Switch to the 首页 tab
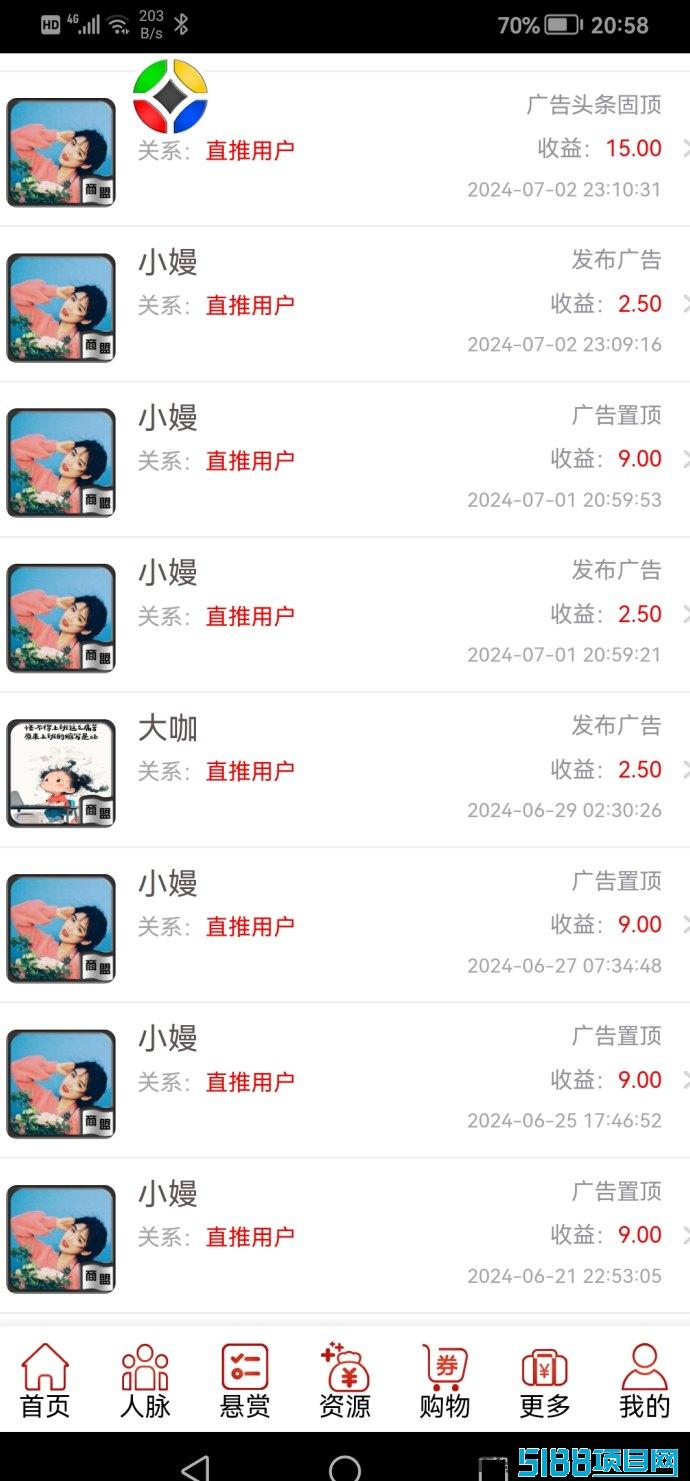Viewport: 690px width, 1481px height. pos(45,1380)
